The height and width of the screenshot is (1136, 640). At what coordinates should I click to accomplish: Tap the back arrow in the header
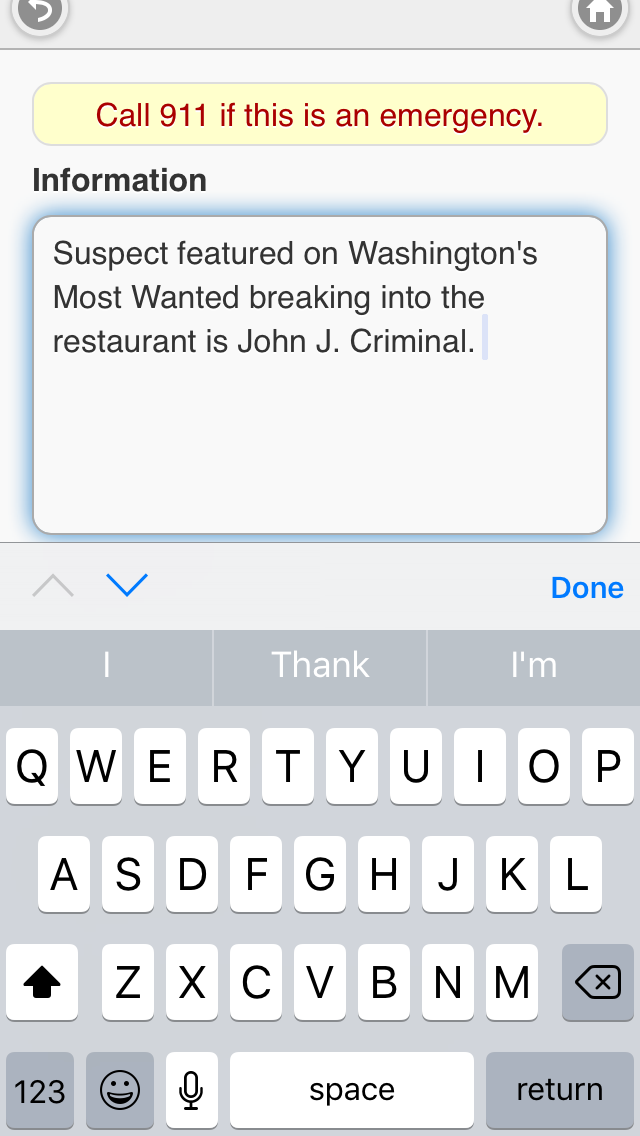click(40, 12)
